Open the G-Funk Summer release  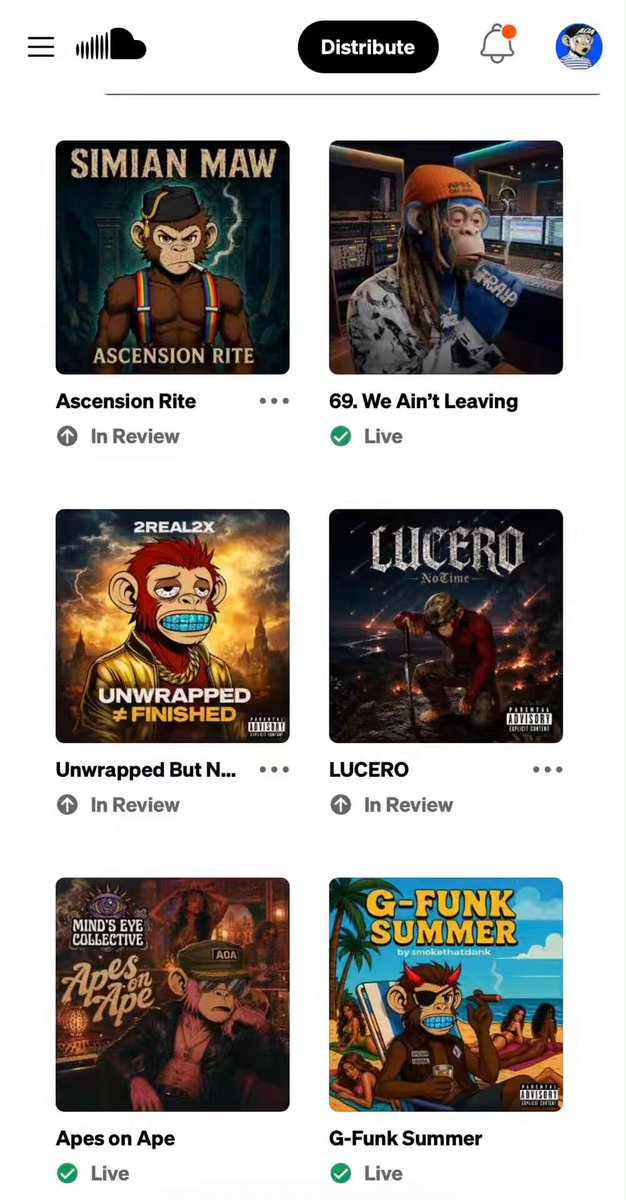[446, 995]
